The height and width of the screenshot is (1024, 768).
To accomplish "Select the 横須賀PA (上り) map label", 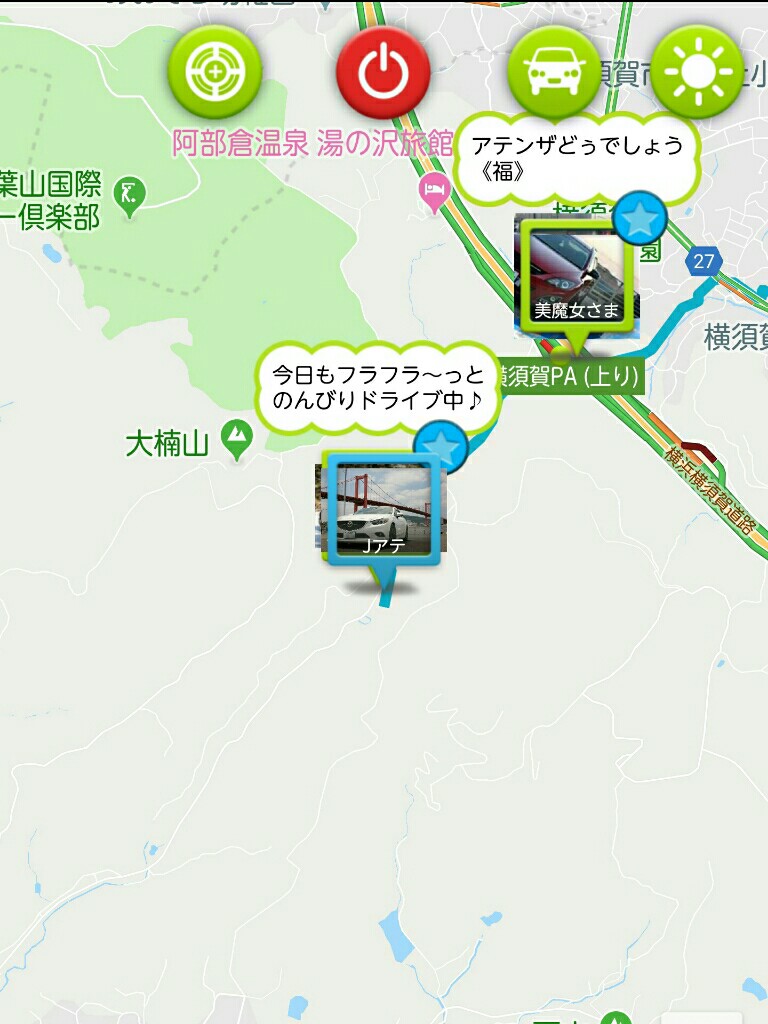I will click(x=565, y=377).
